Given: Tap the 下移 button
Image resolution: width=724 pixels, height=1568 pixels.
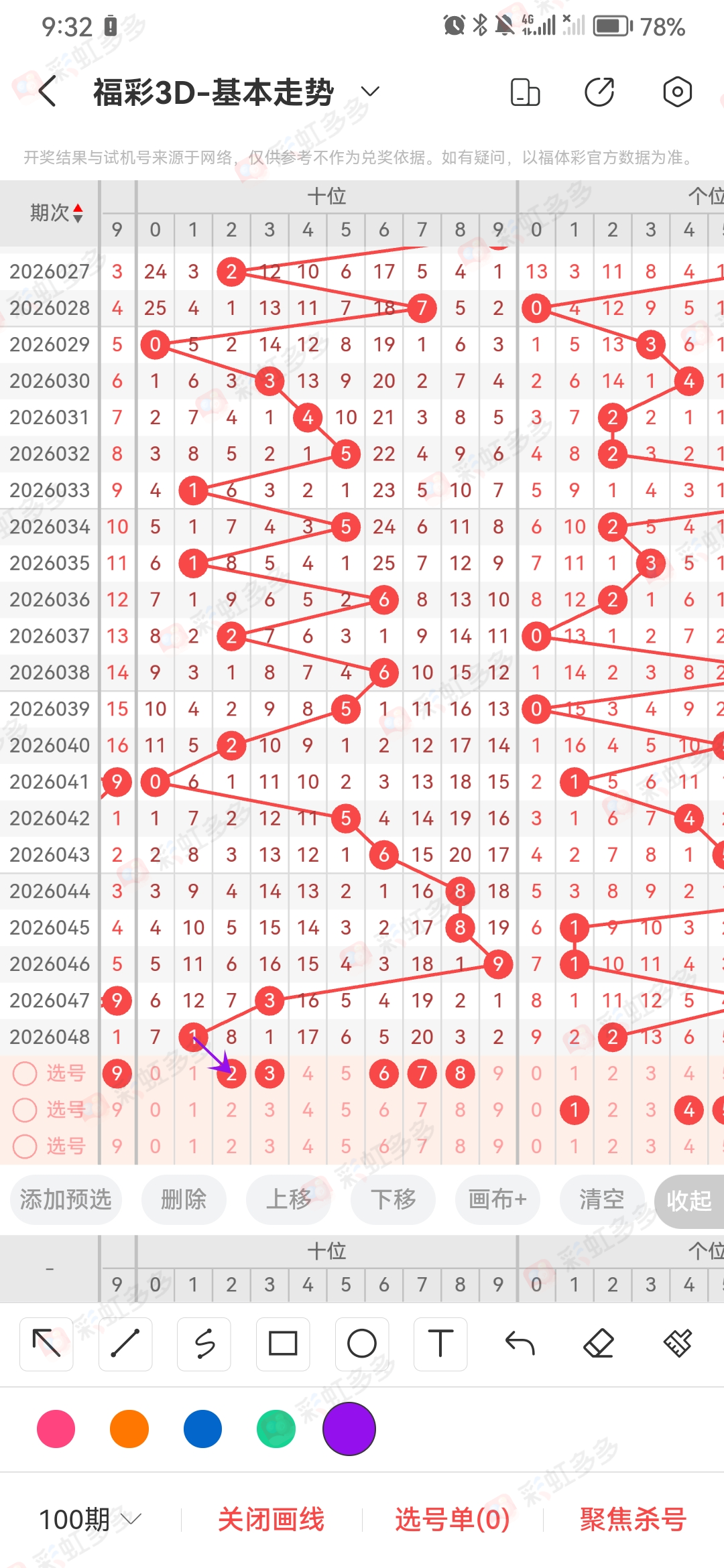Looking at the screenshot, I should pos(394,1199).
